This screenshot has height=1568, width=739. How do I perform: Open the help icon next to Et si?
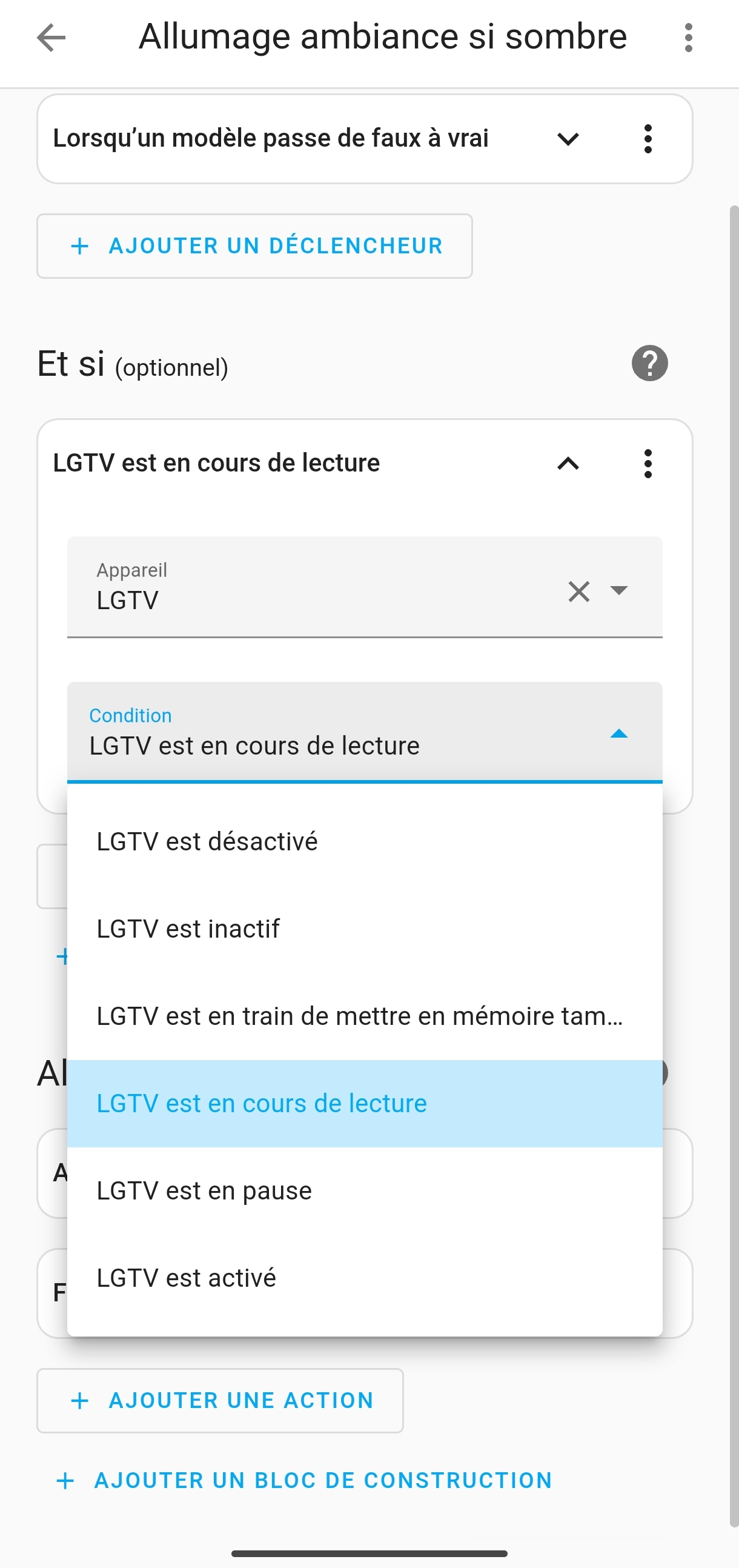(649, 364)
